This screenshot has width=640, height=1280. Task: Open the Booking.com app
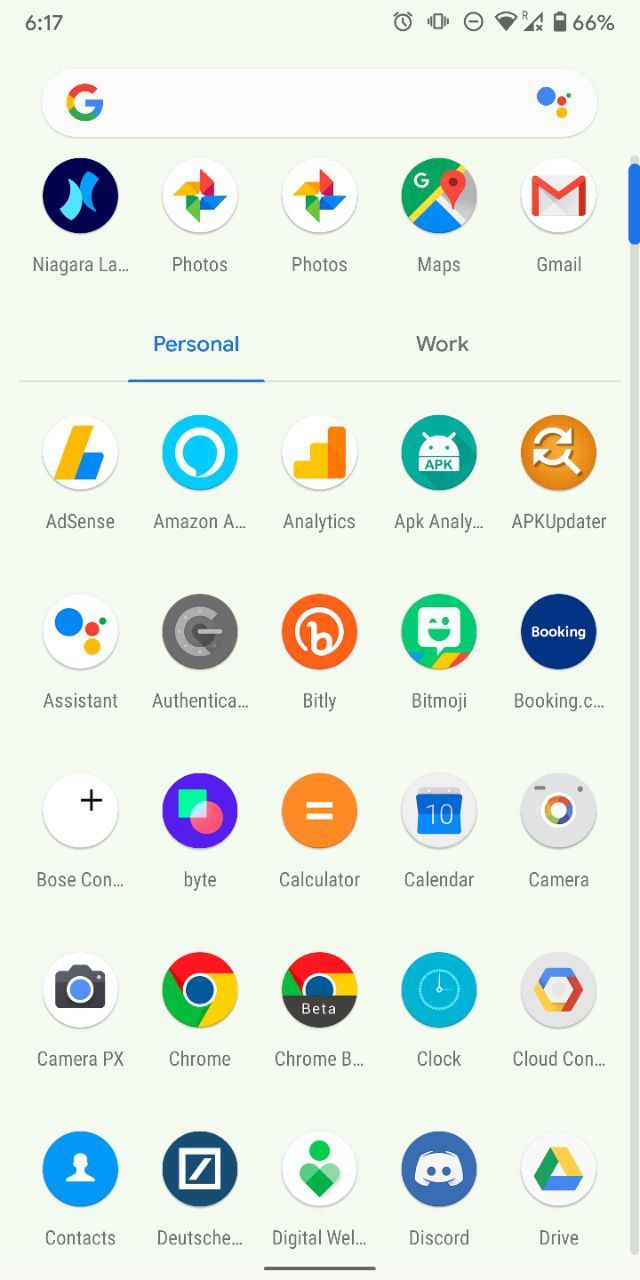pos(559,632)
